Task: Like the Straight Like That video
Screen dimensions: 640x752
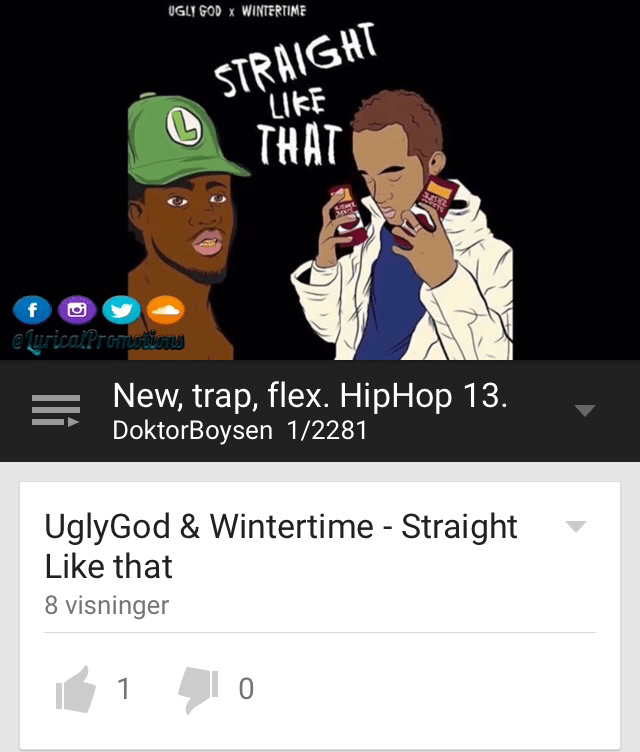Action: (x=76, y=689)
